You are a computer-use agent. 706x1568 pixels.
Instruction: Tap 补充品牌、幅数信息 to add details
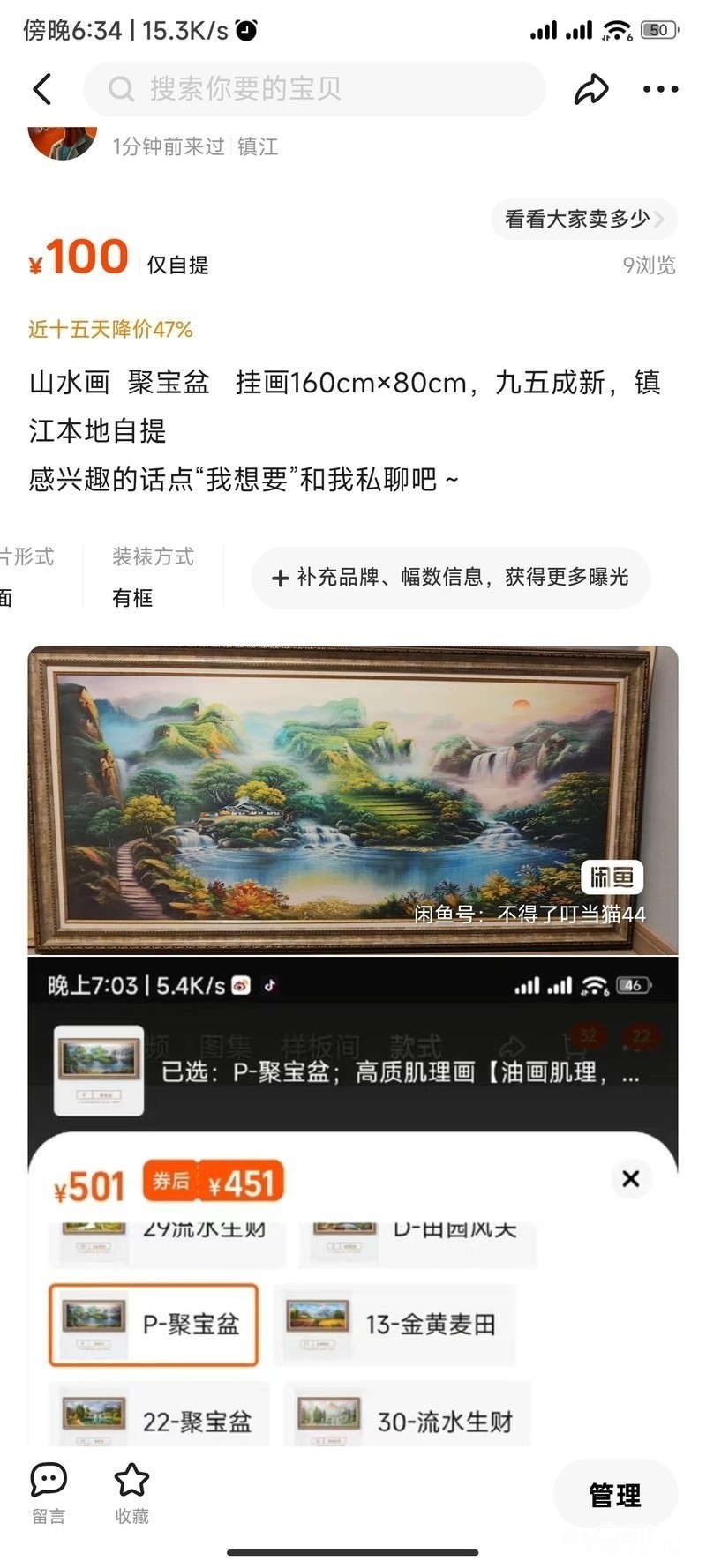pos(451,577)
